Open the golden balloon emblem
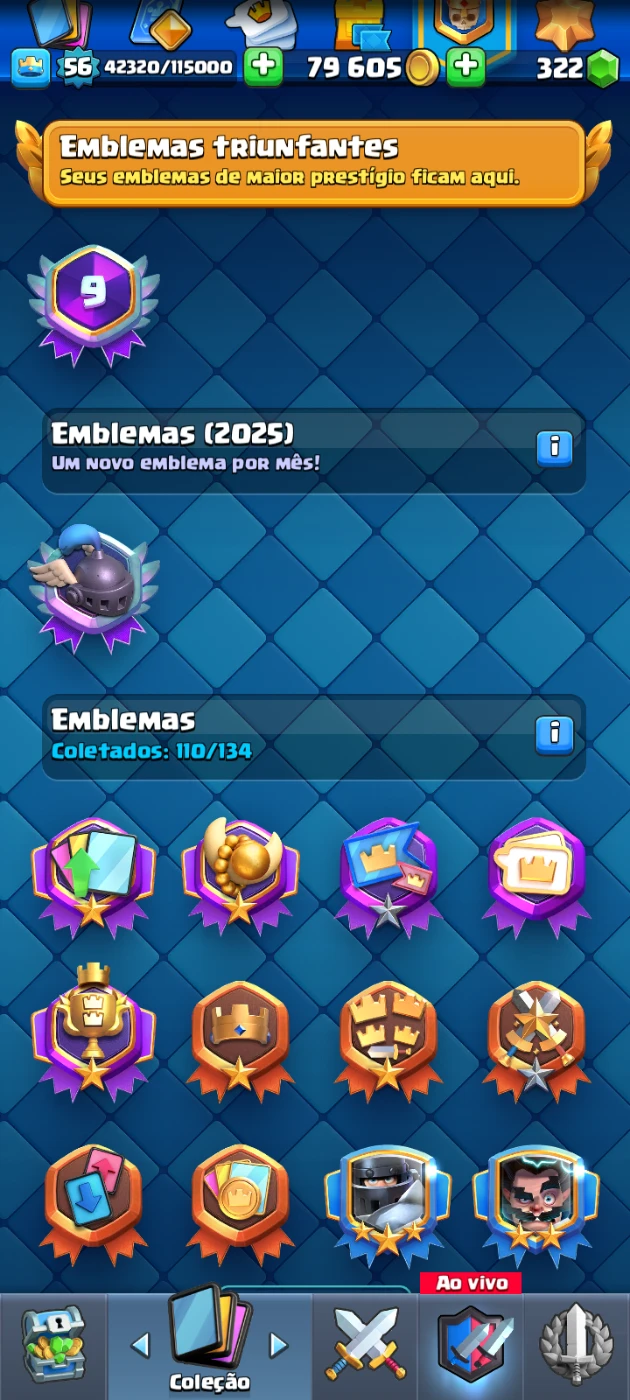Screen dimensions: 630x1400 pyautogui.click(x=240, y=870)
